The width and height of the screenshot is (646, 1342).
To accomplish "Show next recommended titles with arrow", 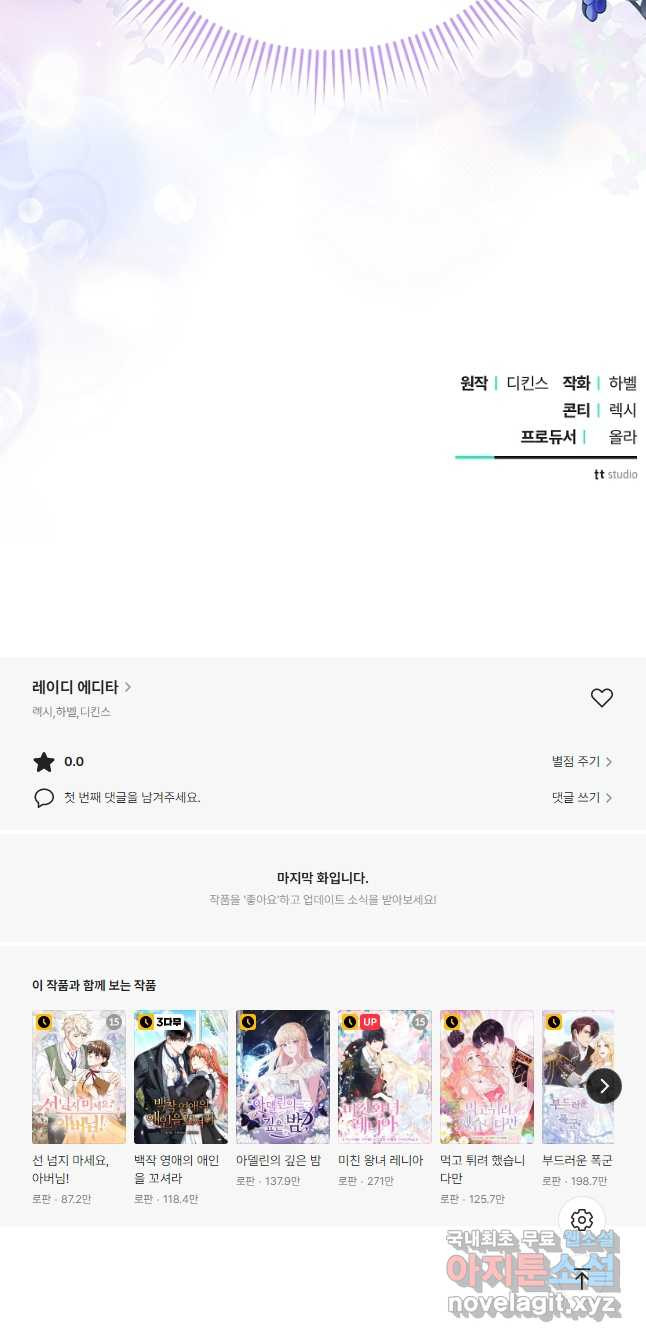I will click(x=603, y=1086).
